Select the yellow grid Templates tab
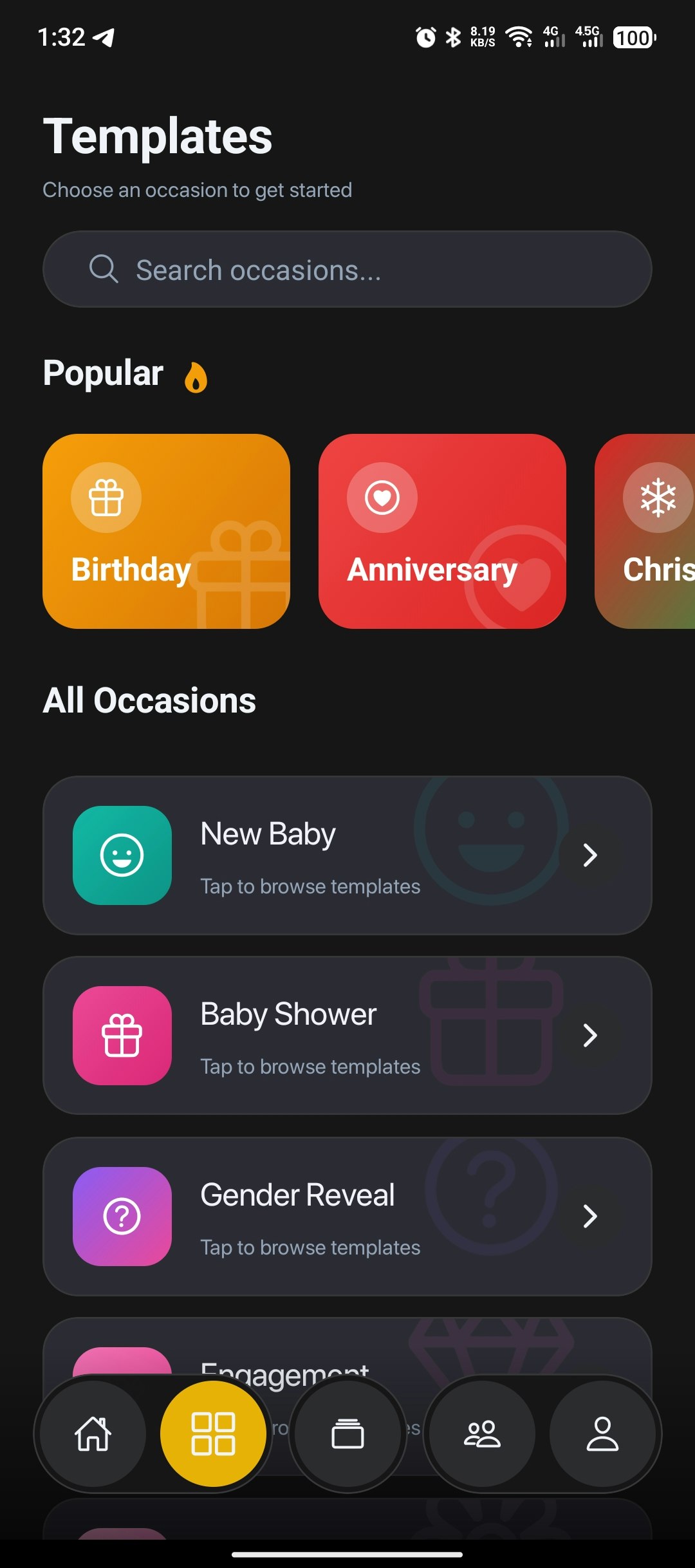Image resolution: width=695 pixels, height=1568 pixels. click(213, 1434)
